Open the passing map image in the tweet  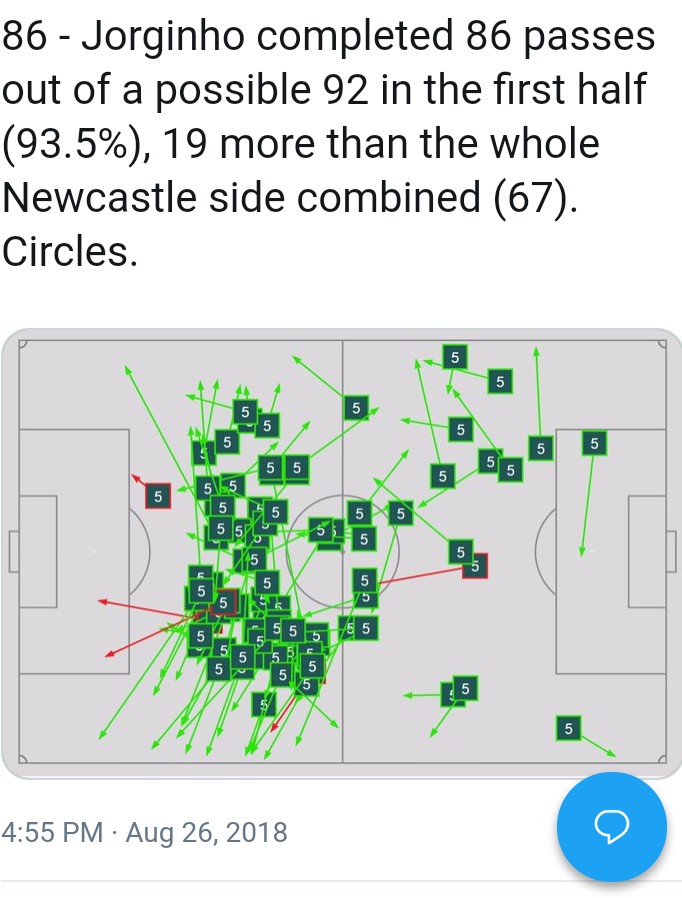pos(342,553)
